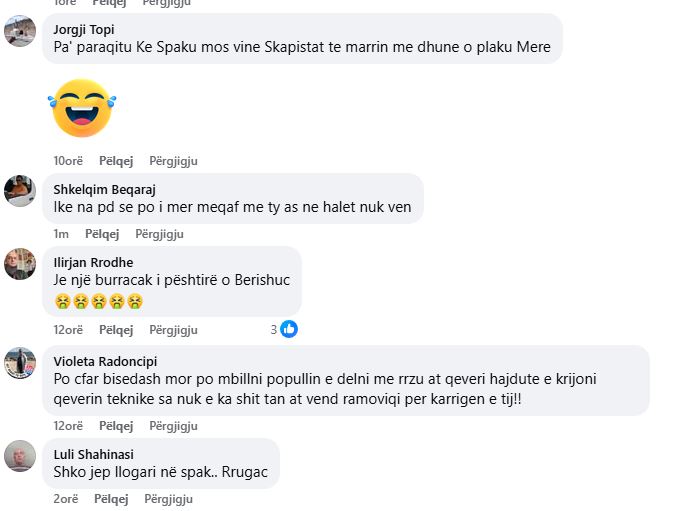Reply to Luli Shahinasi via Përgjigju

169,498
